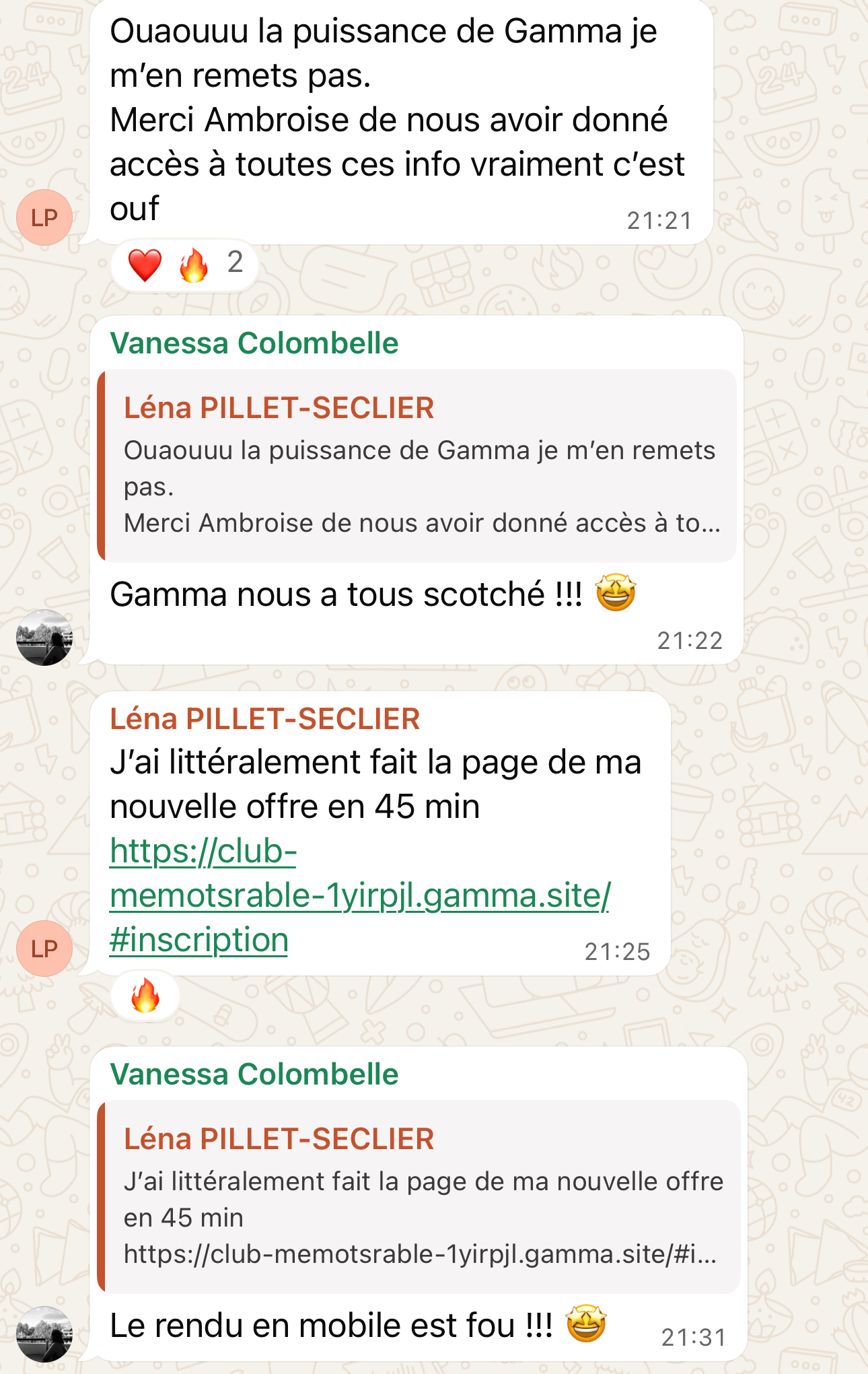Viewport: 868px width, 1374px height.
Task: Jump to quoted message "Ouaouuu la puissance de Gamma"
Action: pos(417,466)
